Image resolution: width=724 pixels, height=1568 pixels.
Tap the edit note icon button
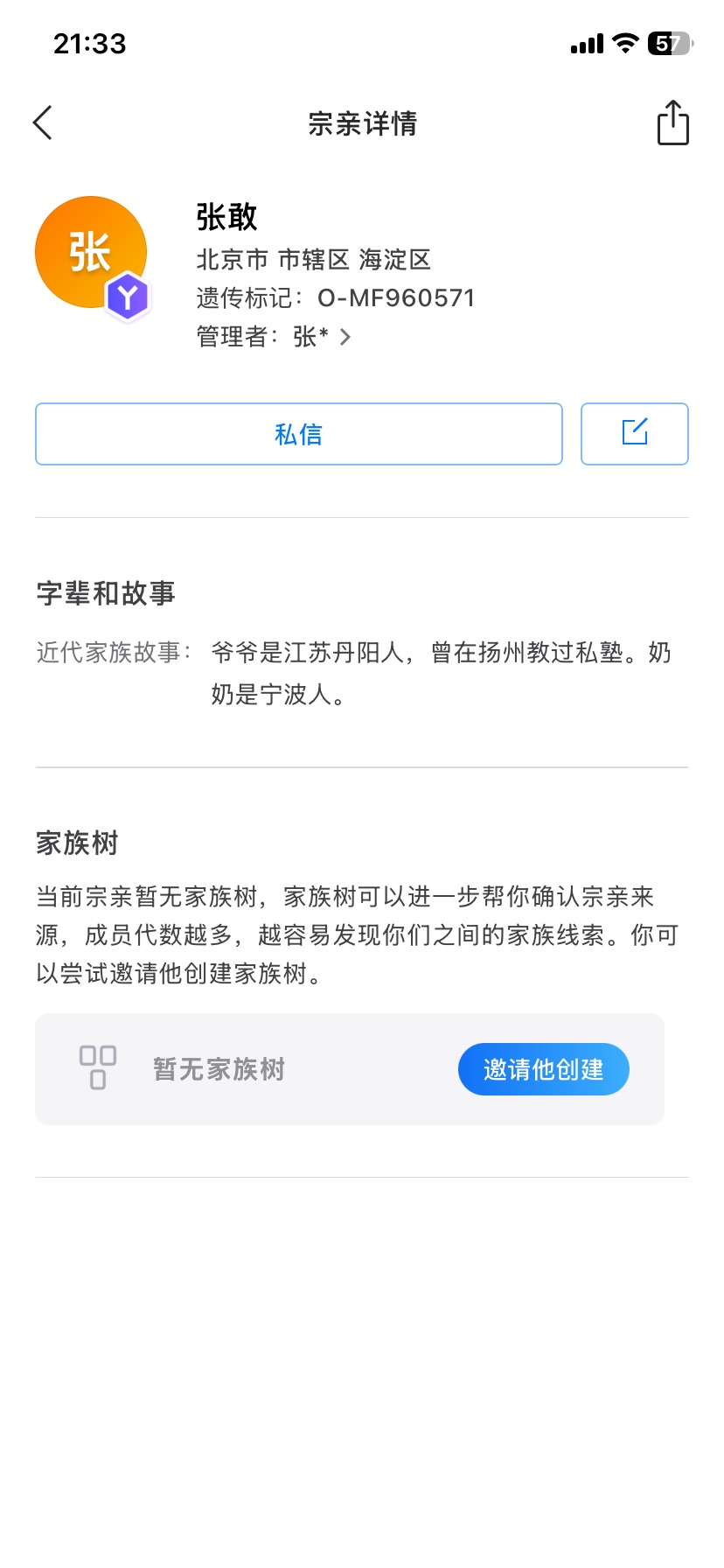pos(635,434)
